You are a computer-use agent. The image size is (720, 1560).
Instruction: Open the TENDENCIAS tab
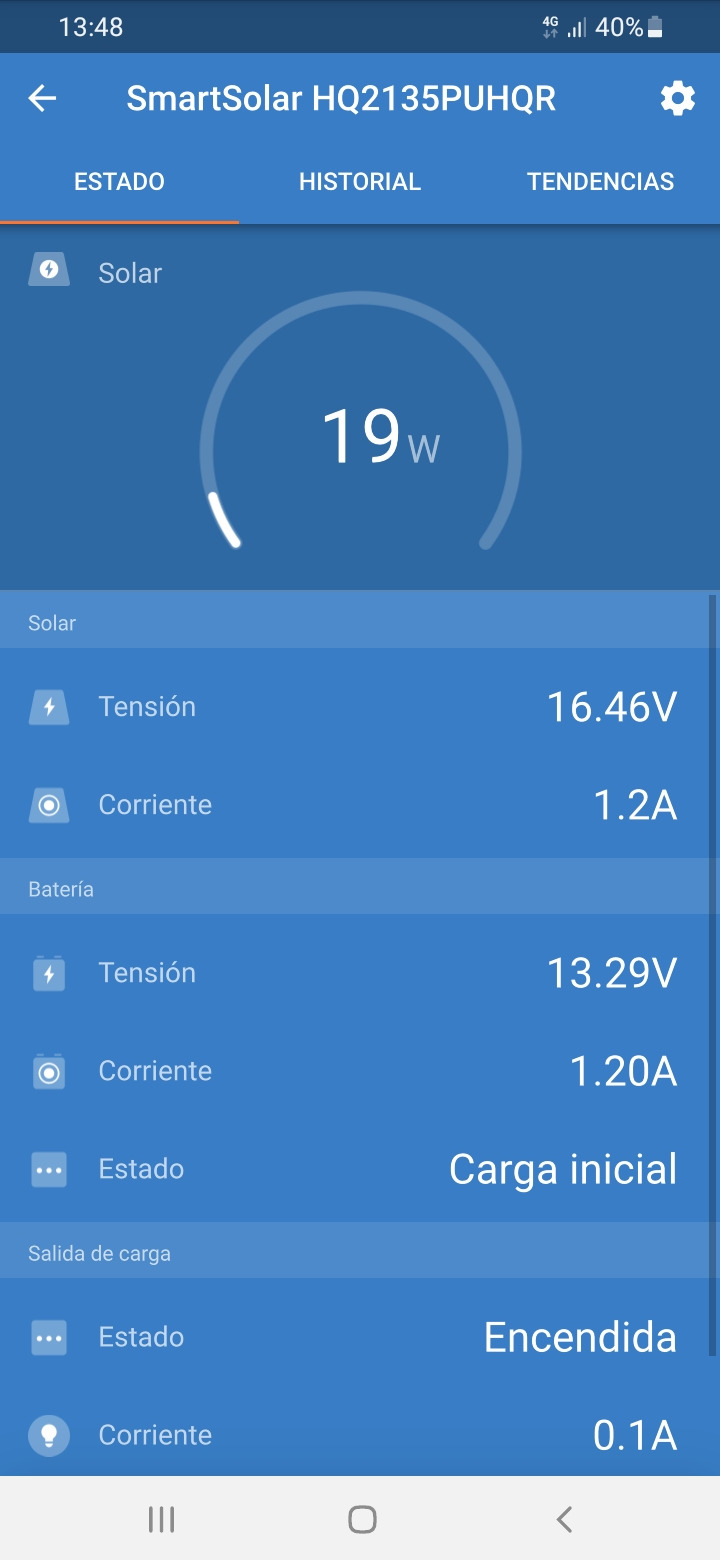(600, 182)
